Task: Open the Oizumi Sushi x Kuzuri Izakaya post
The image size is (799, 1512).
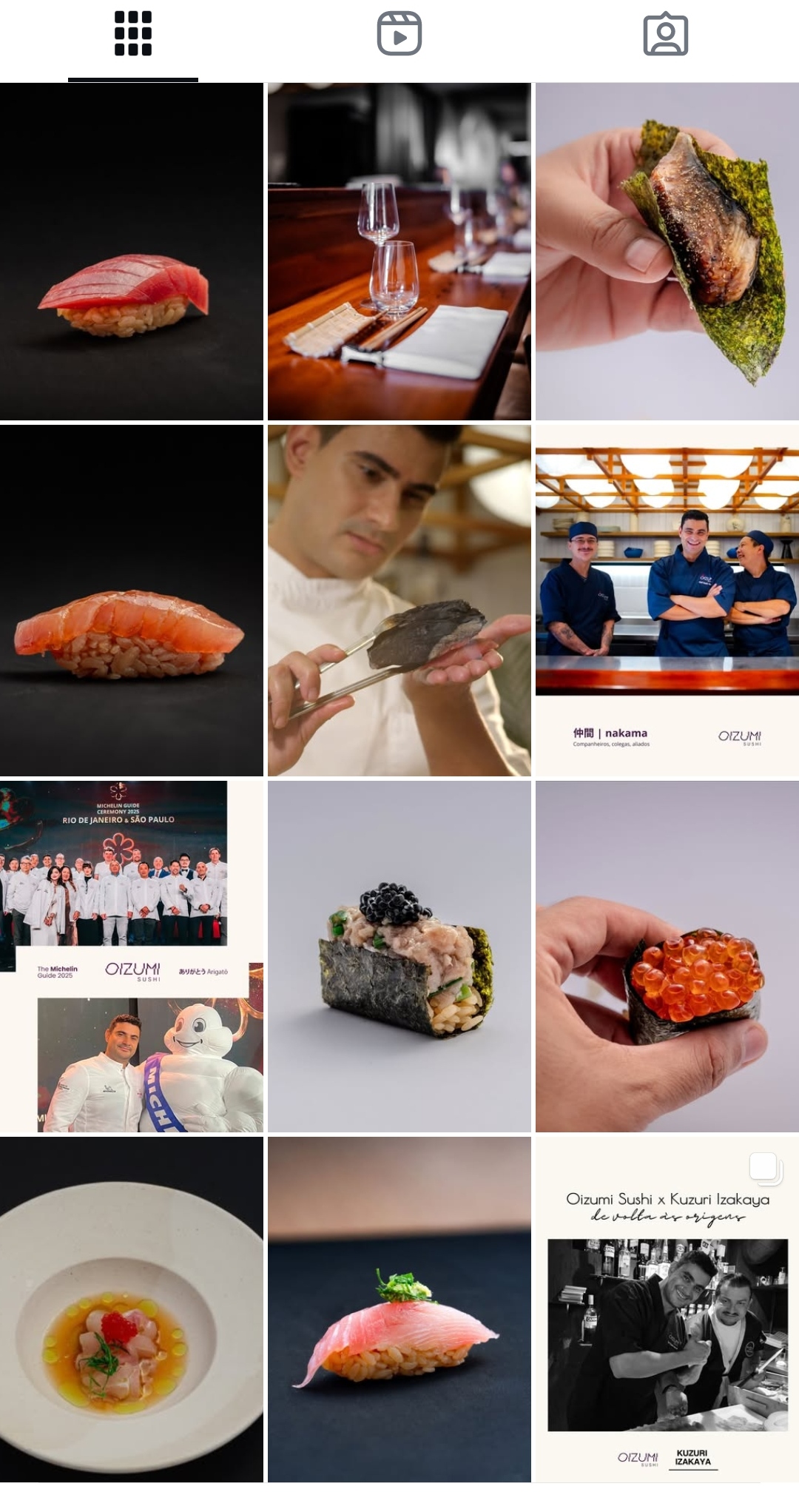Action: [667, 1309]
